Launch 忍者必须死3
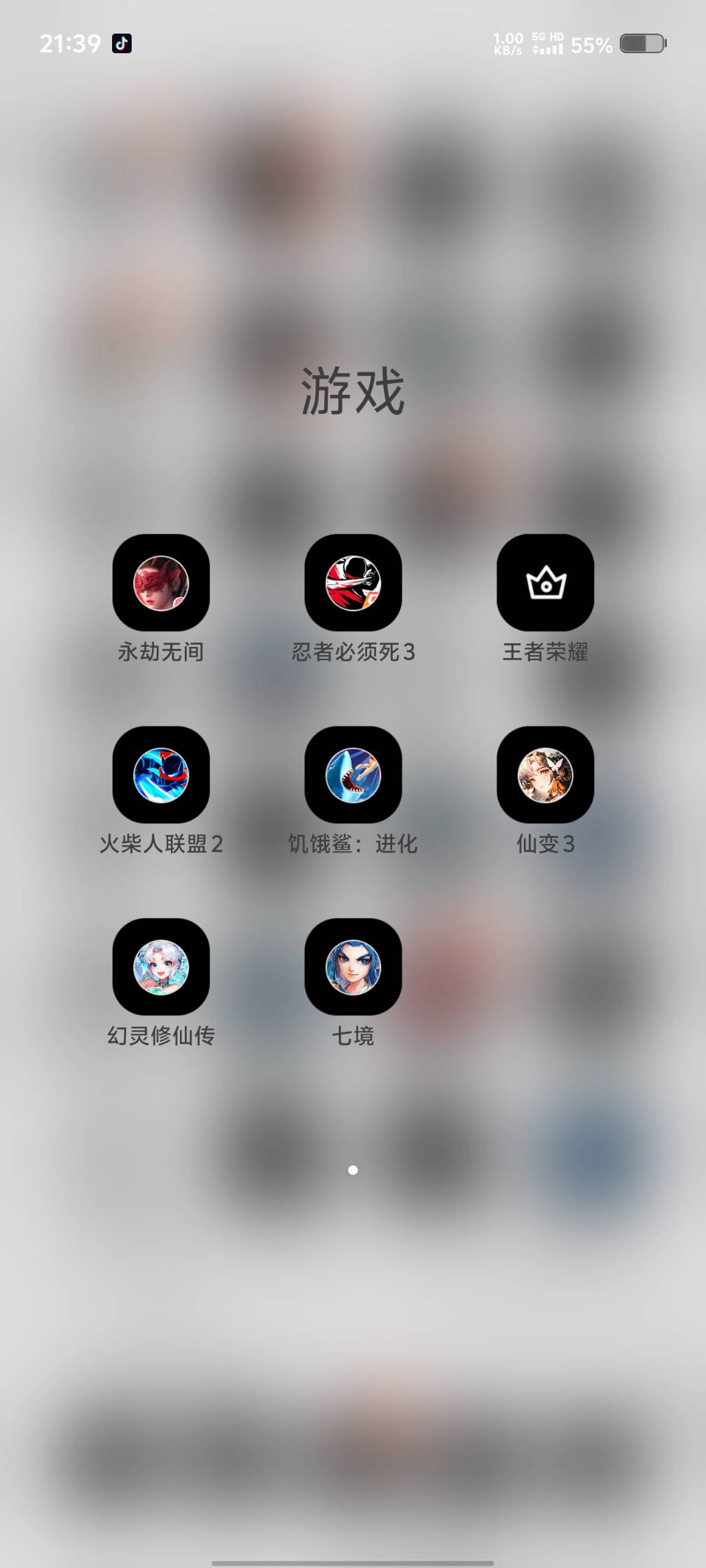The width and height of the screenshot is (706, 1568). [x=353, y=583]
